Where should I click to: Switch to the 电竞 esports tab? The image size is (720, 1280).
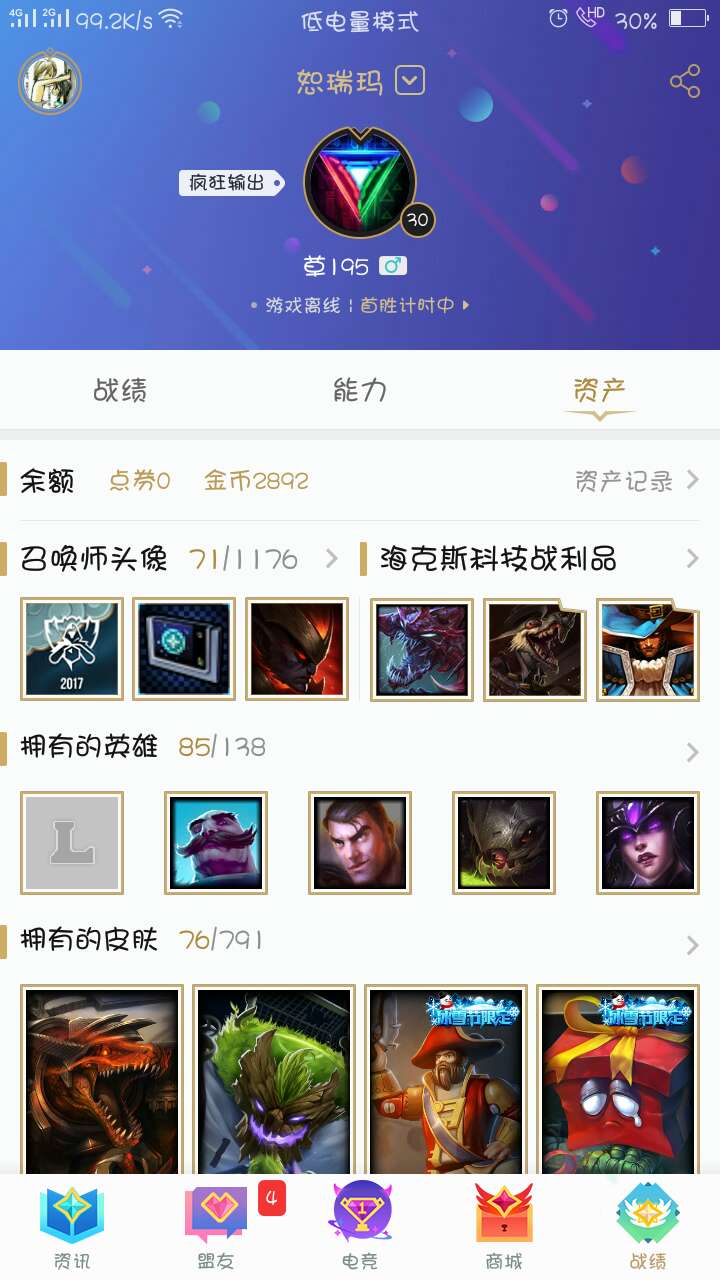click(x=360, y=1226)
